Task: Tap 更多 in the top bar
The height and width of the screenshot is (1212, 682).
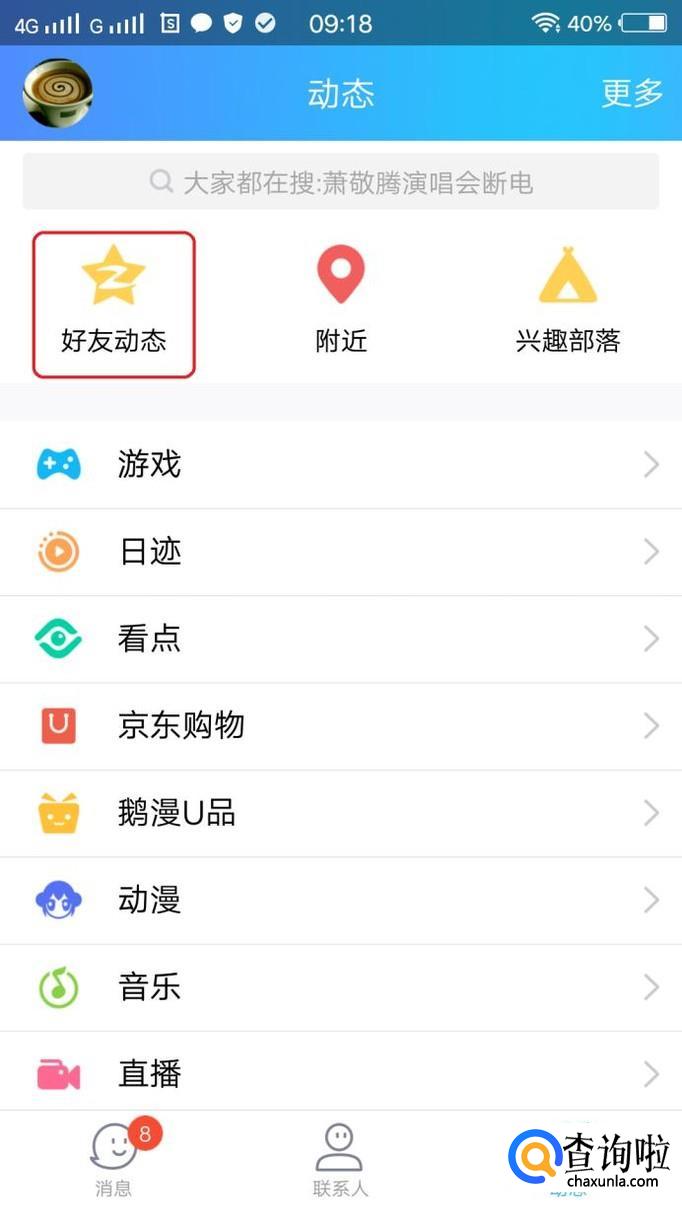Action: [x=632, y=93]
